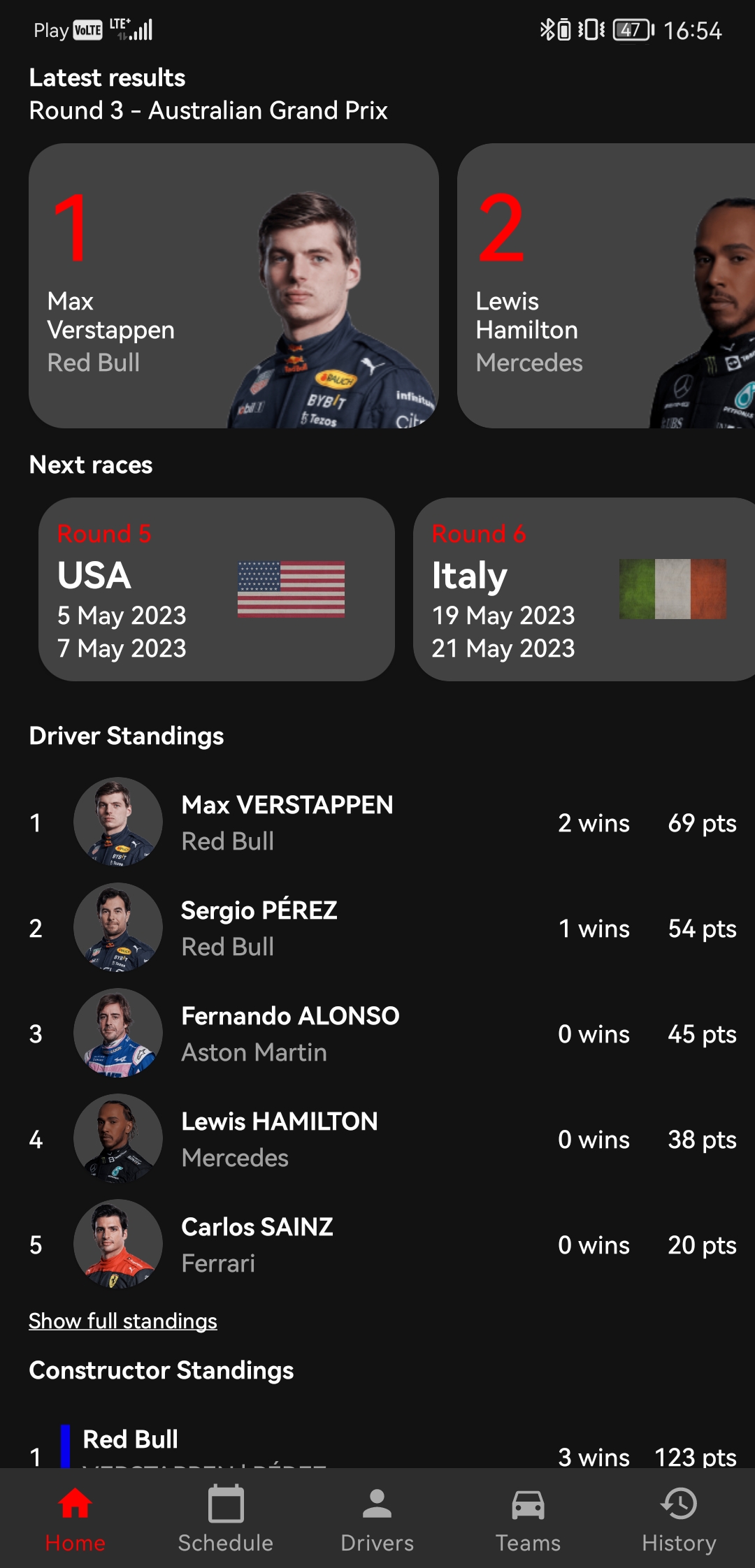755x1568 pixels.
Task: Open Max VERSTAPPEN's driver standings row
Action: [x=377, y=822]
